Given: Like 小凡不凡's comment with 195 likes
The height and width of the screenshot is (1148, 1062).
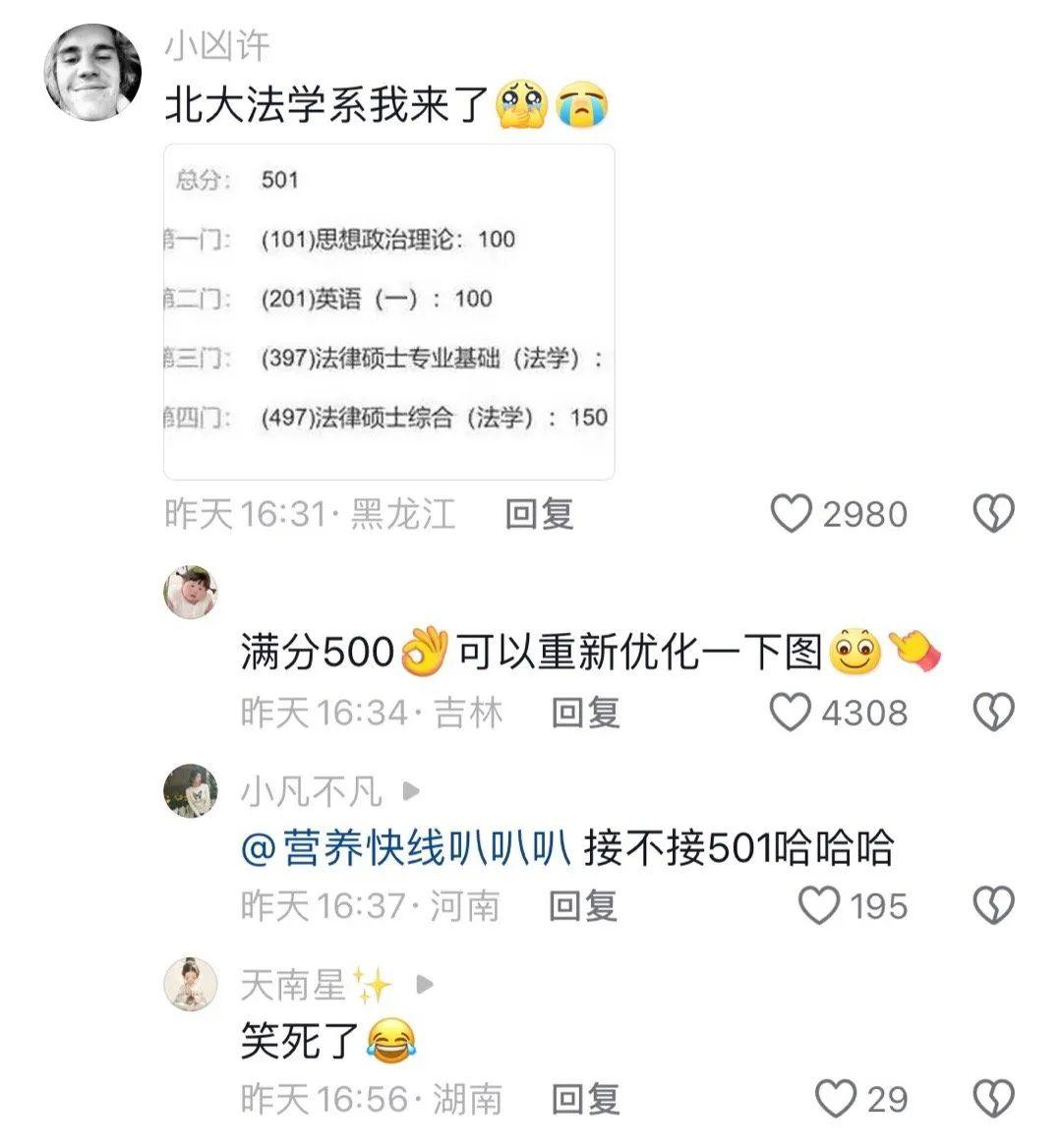Looking at the screenshot, I should click(818, 905).
